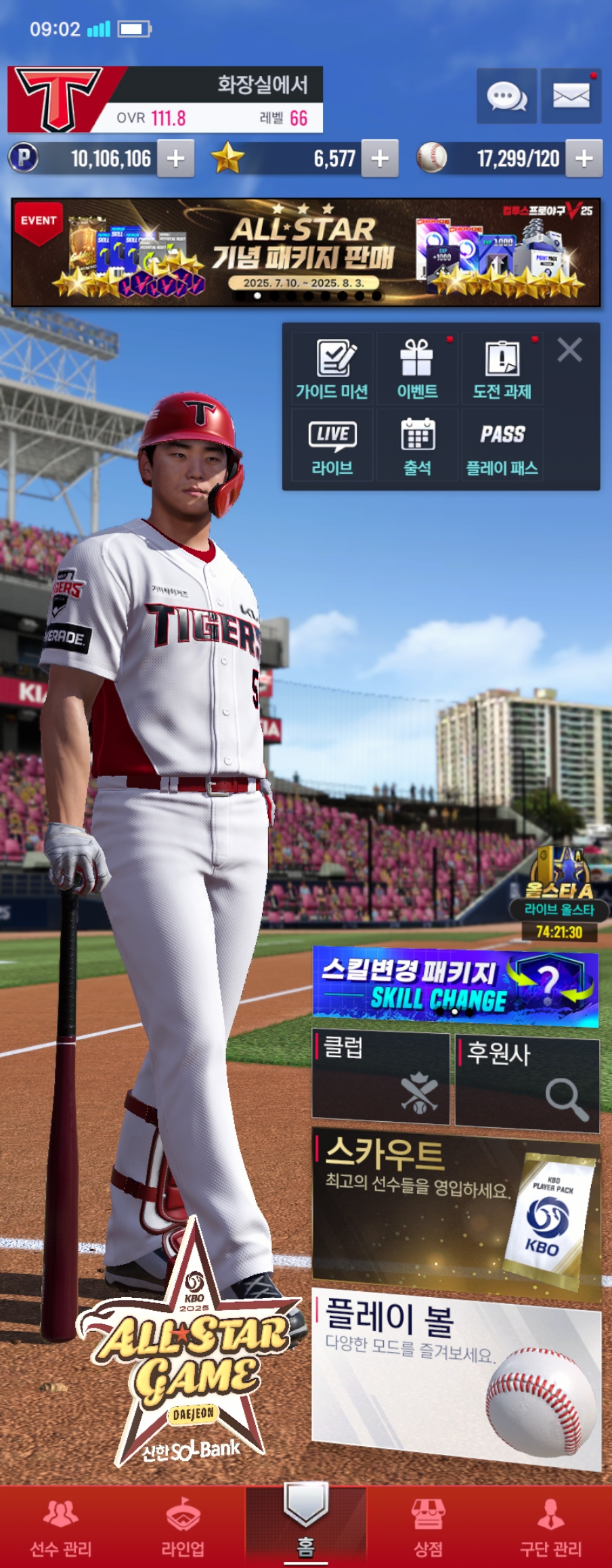Viewport: 612px width, 1568px height.
Task: Switch to the 라인업 tab
Action: [183, 1526]
